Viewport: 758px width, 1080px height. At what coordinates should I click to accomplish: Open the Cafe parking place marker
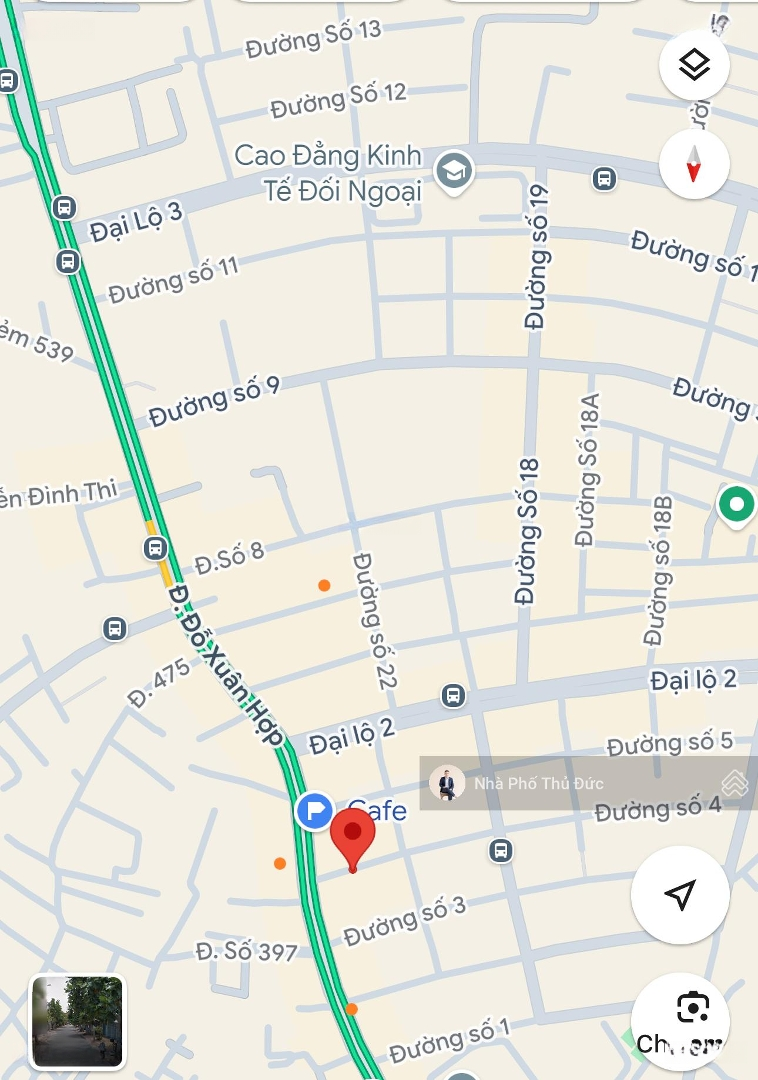315,810
